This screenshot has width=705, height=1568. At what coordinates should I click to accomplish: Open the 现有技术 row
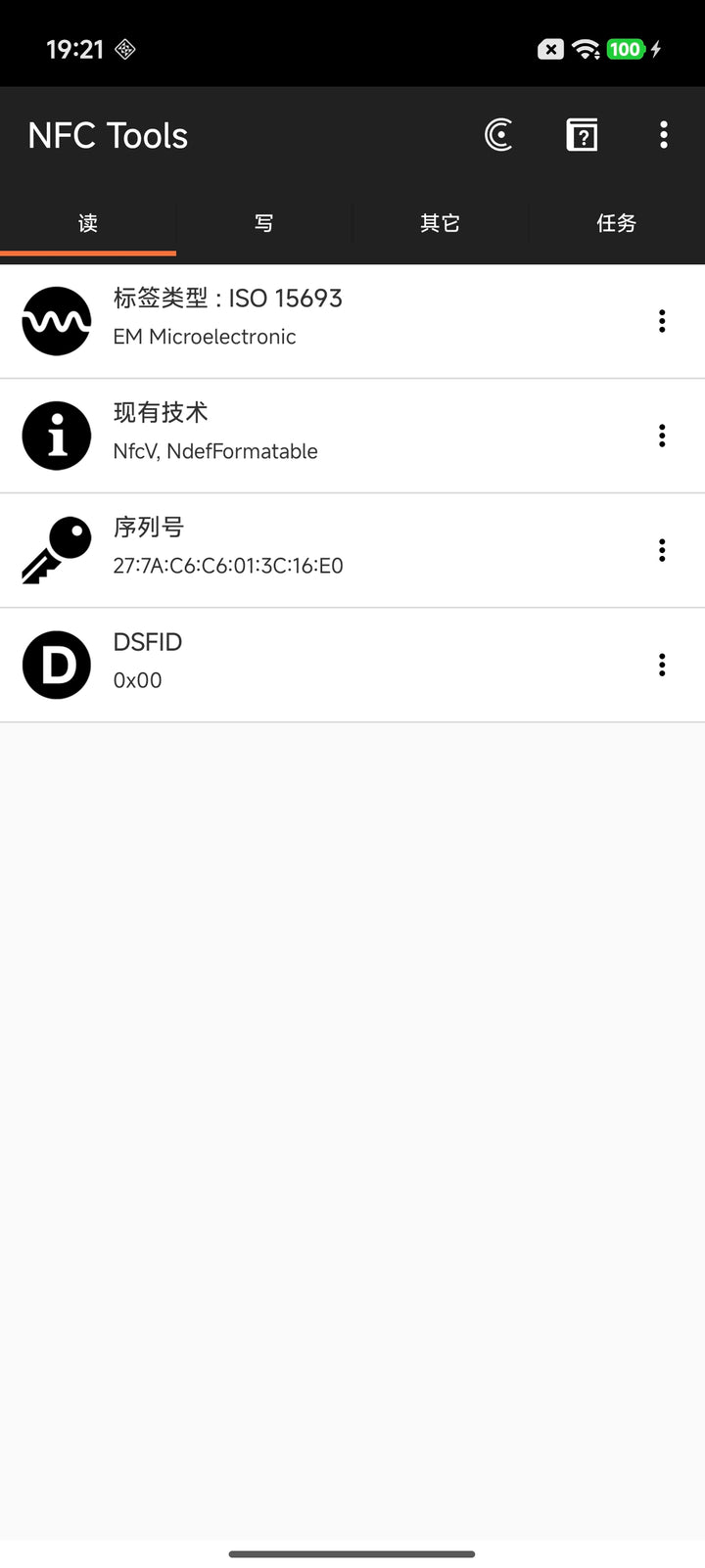click(x=352, y=436)
